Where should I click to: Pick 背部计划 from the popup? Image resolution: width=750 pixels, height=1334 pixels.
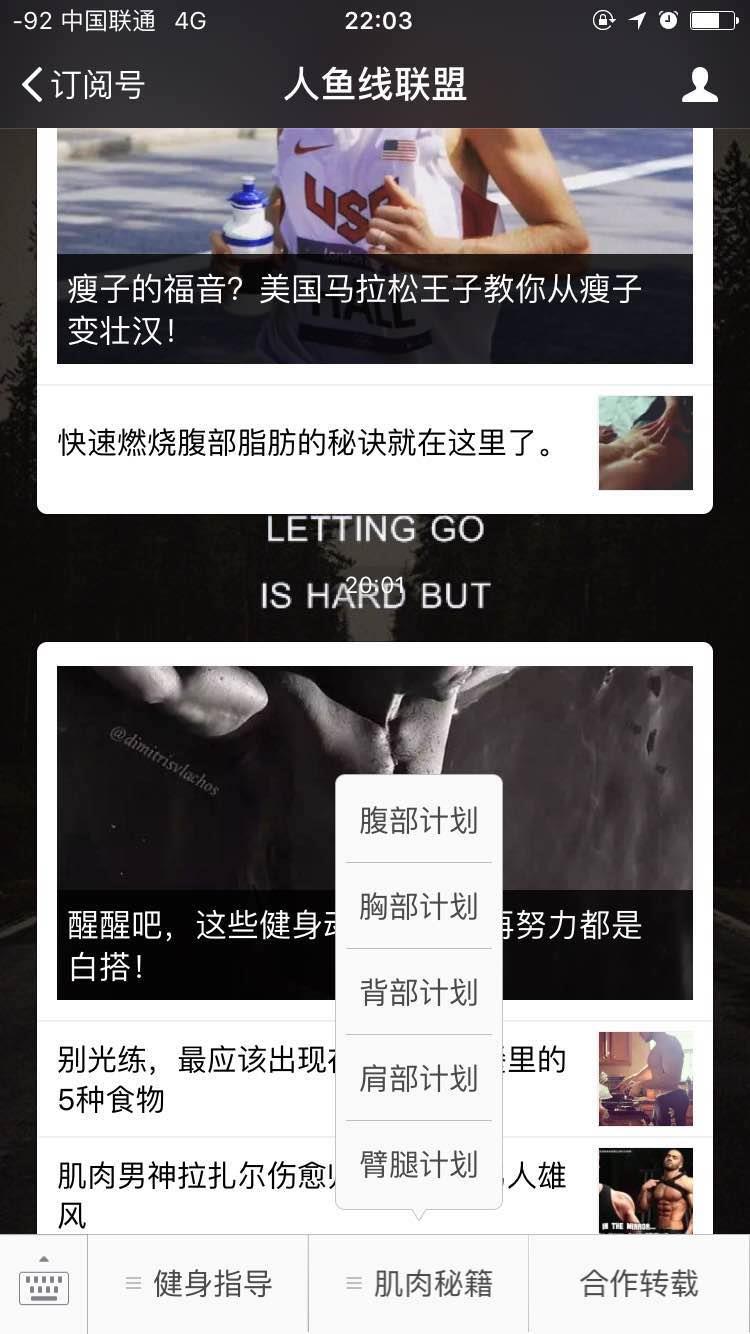[419, 992]
